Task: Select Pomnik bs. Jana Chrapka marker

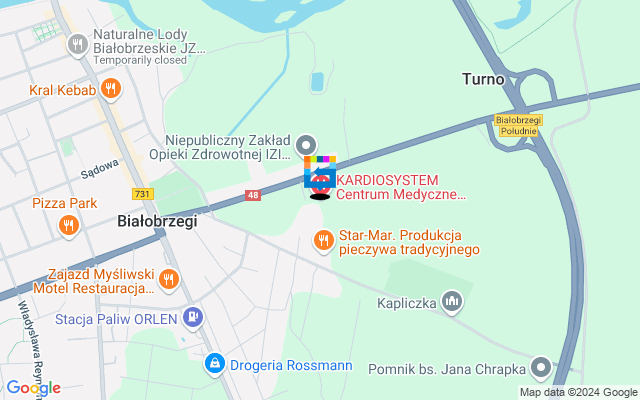Action: click(x=542, y=368)
